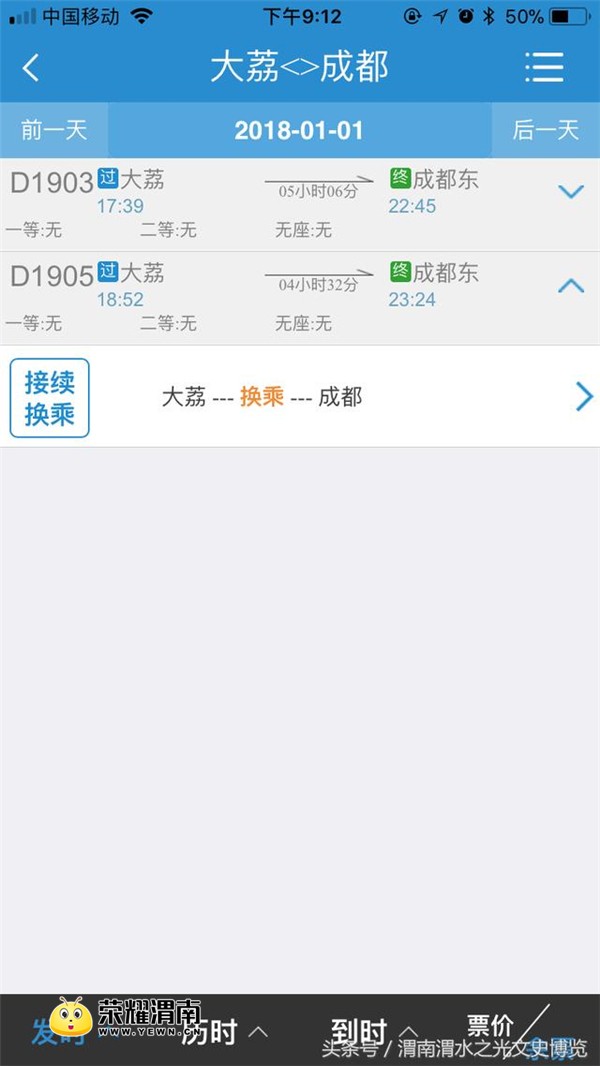Sort by ticket price 票价
Image resolution: width=600 pixels, height=1066 pixels.
coord(492,1026)
